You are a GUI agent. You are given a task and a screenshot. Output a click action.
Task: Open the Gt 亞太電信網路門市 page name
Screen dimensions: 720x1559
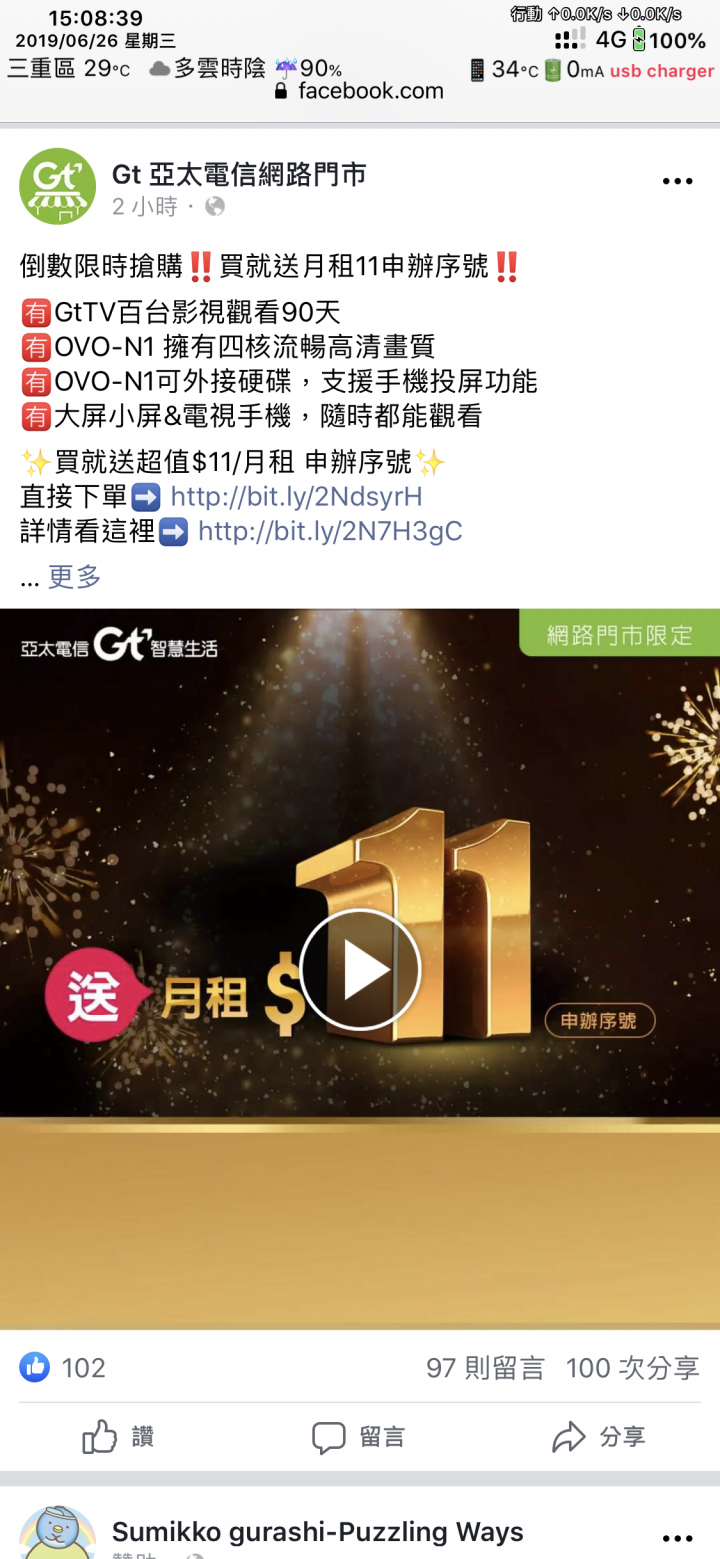pos(238,174)
